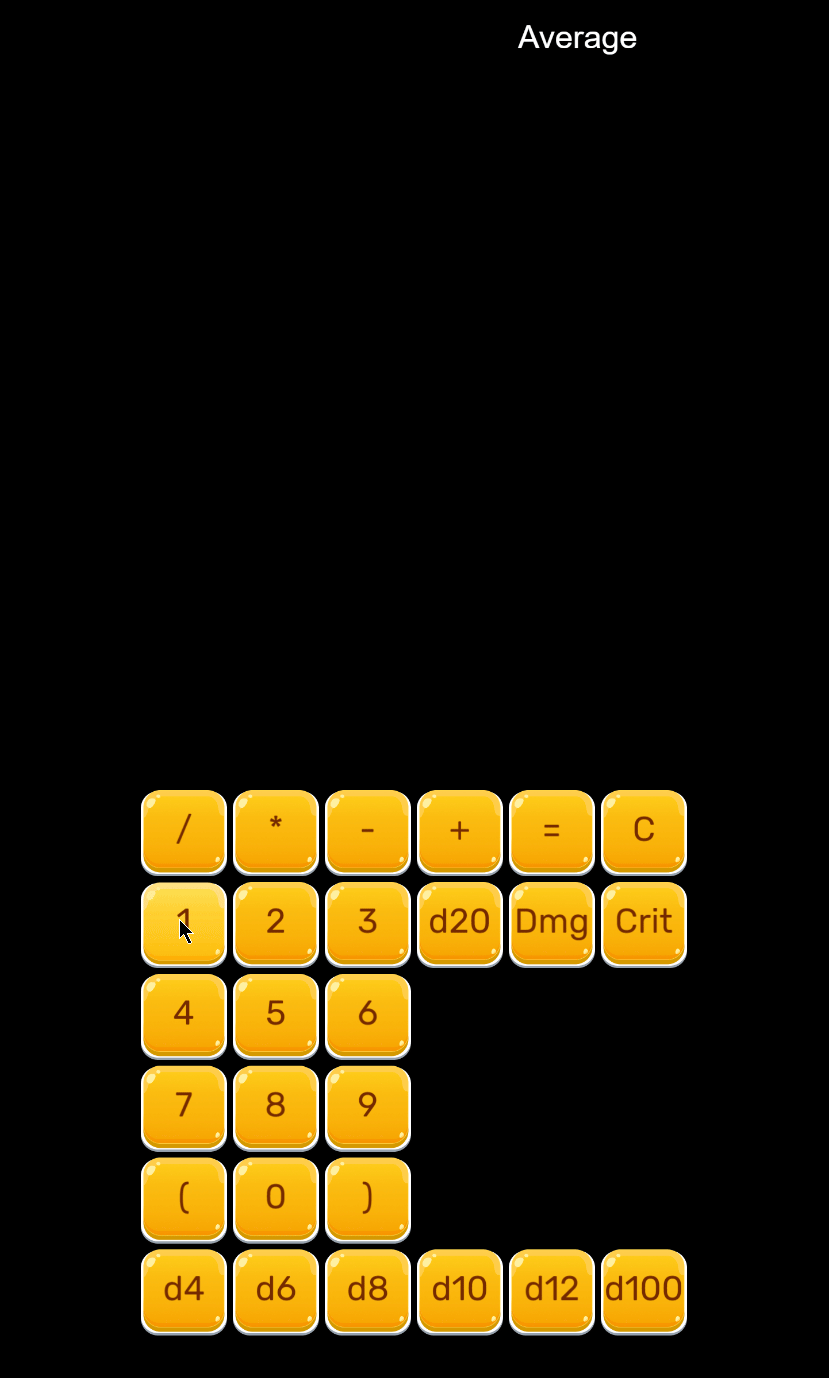Insert a closing parenthesis
829x1378 pixels.
tap(368, 1199)
